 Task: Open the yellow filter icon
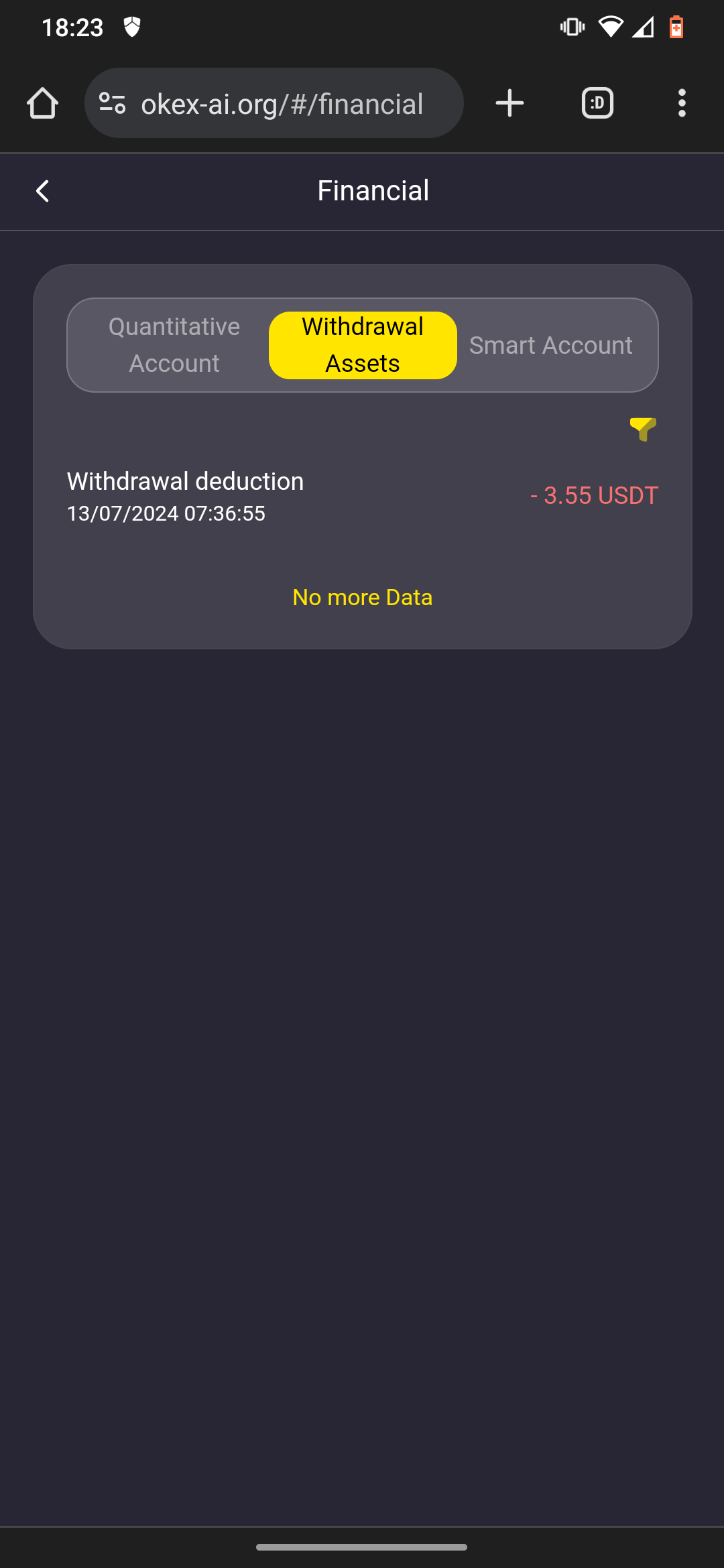tap(643, 429)
